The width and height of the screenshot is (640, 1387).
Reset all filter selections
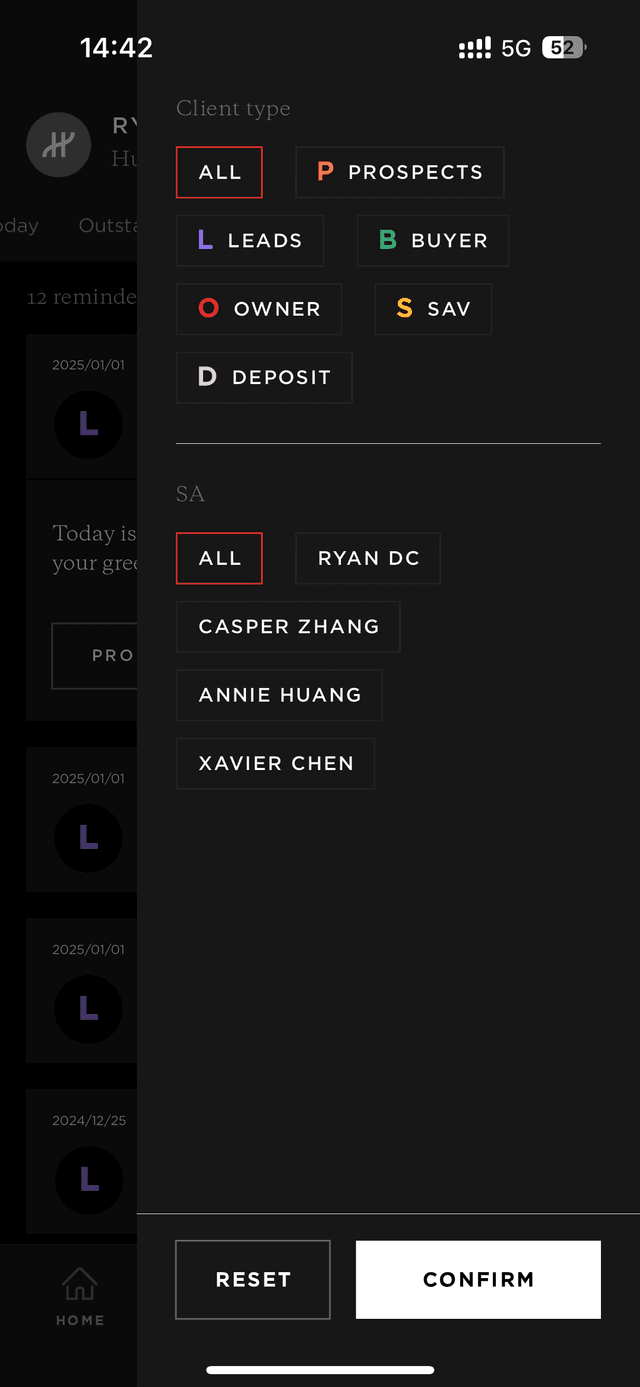tap(253, 1279)
